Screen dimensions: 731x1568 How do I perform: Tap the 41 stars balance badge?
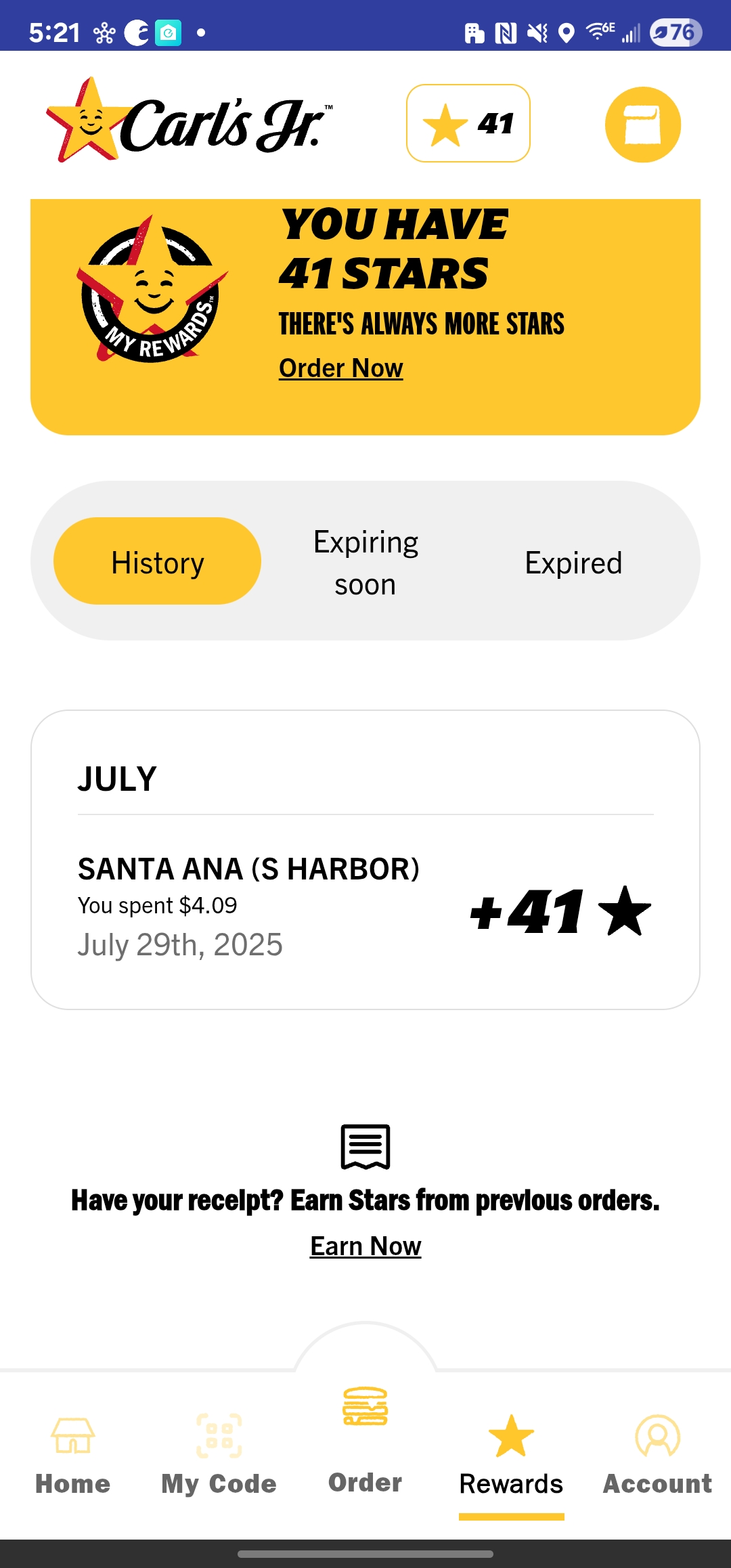tap(468, 123)
